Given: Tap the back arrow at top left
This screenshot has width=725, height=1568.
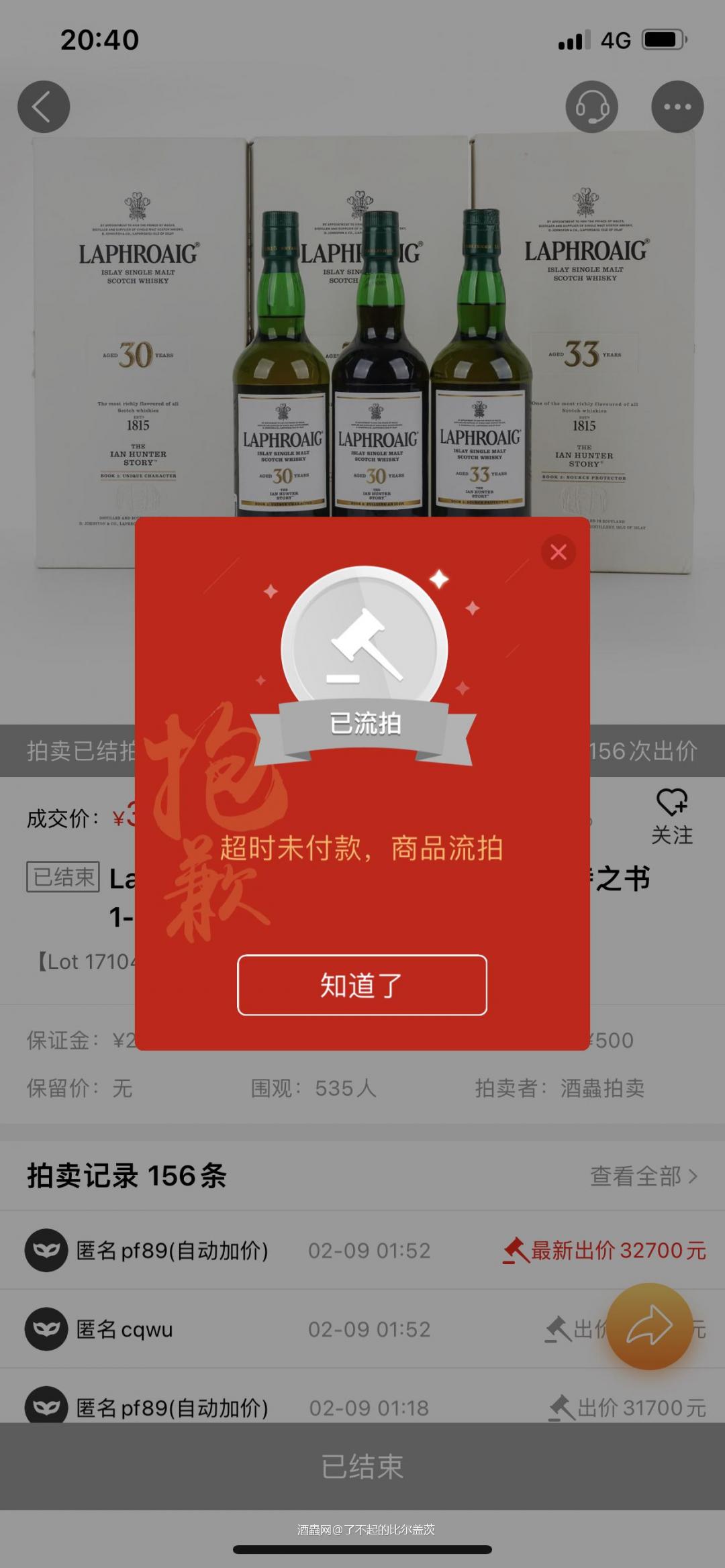Looking at the screenshot, I should tap(43, 105).
